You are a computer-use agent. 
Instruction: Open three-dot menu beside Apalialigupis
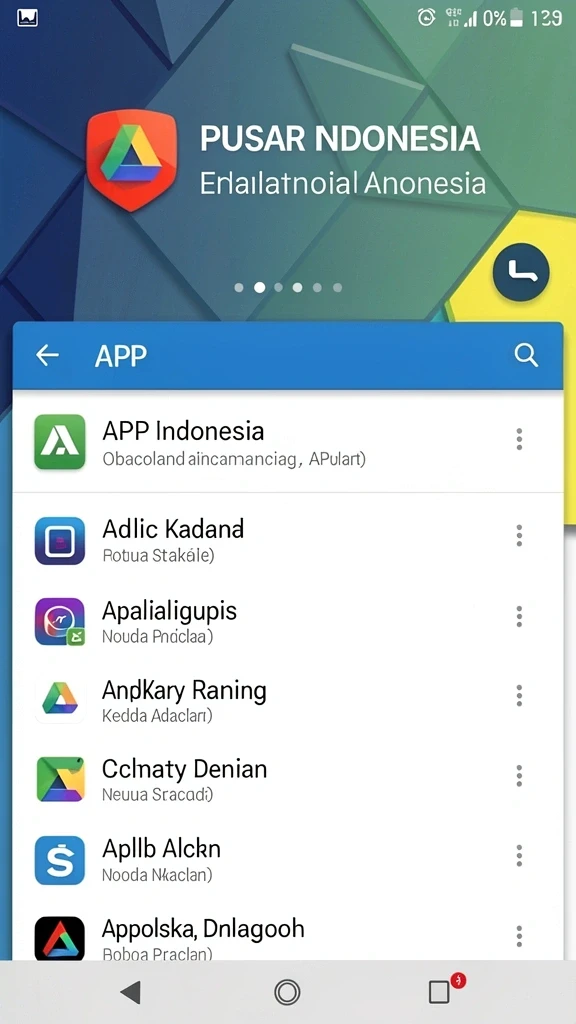(519, 616)
